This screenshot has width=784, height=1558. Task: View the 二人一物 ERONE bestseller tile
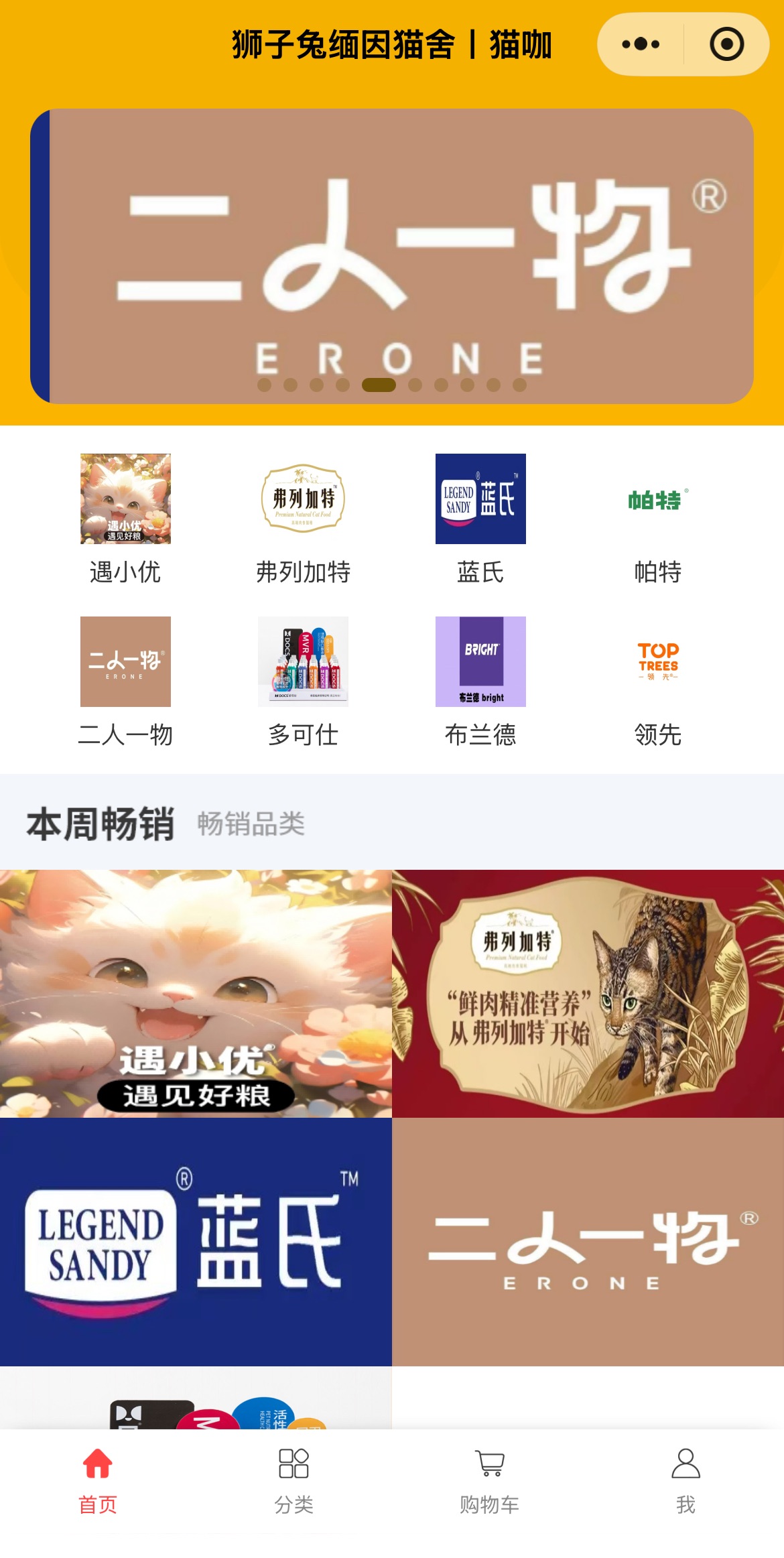(x=588, y=1241)
